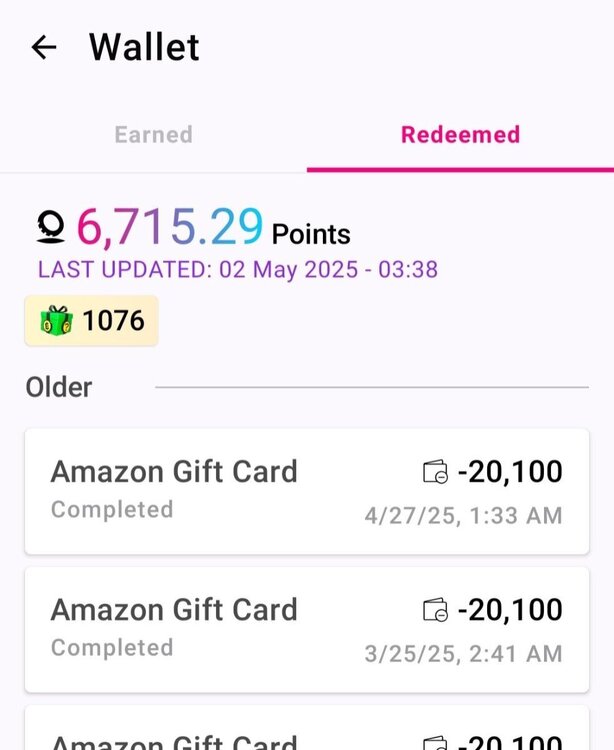
Task: Select the Redeemed tab
Action: pos(460,135)
